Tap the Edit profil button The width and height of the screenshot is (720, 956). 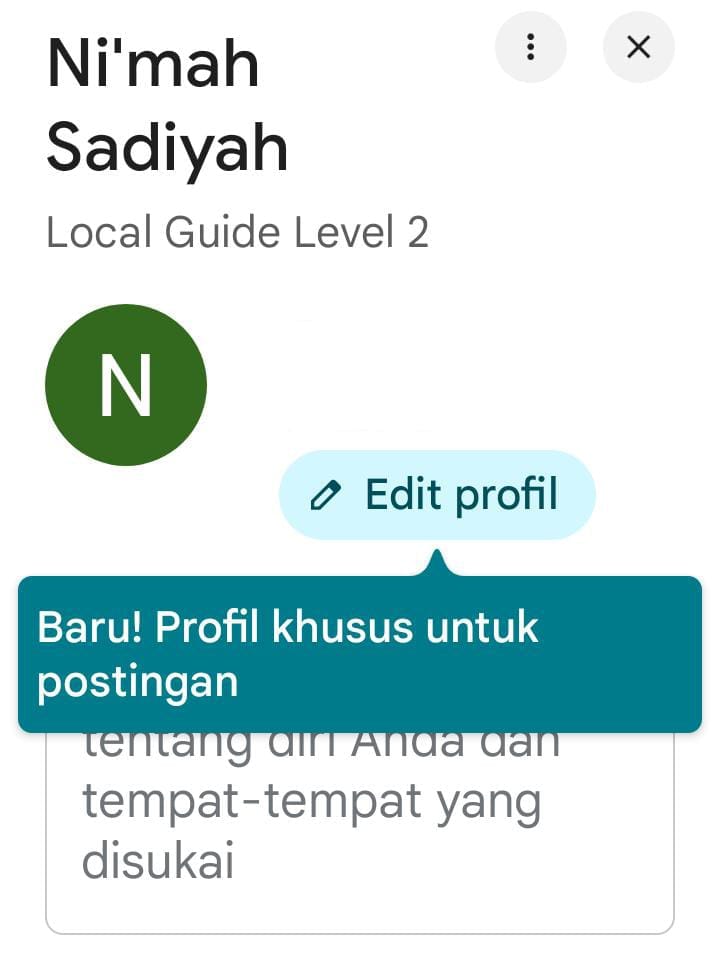coord(437,495)
